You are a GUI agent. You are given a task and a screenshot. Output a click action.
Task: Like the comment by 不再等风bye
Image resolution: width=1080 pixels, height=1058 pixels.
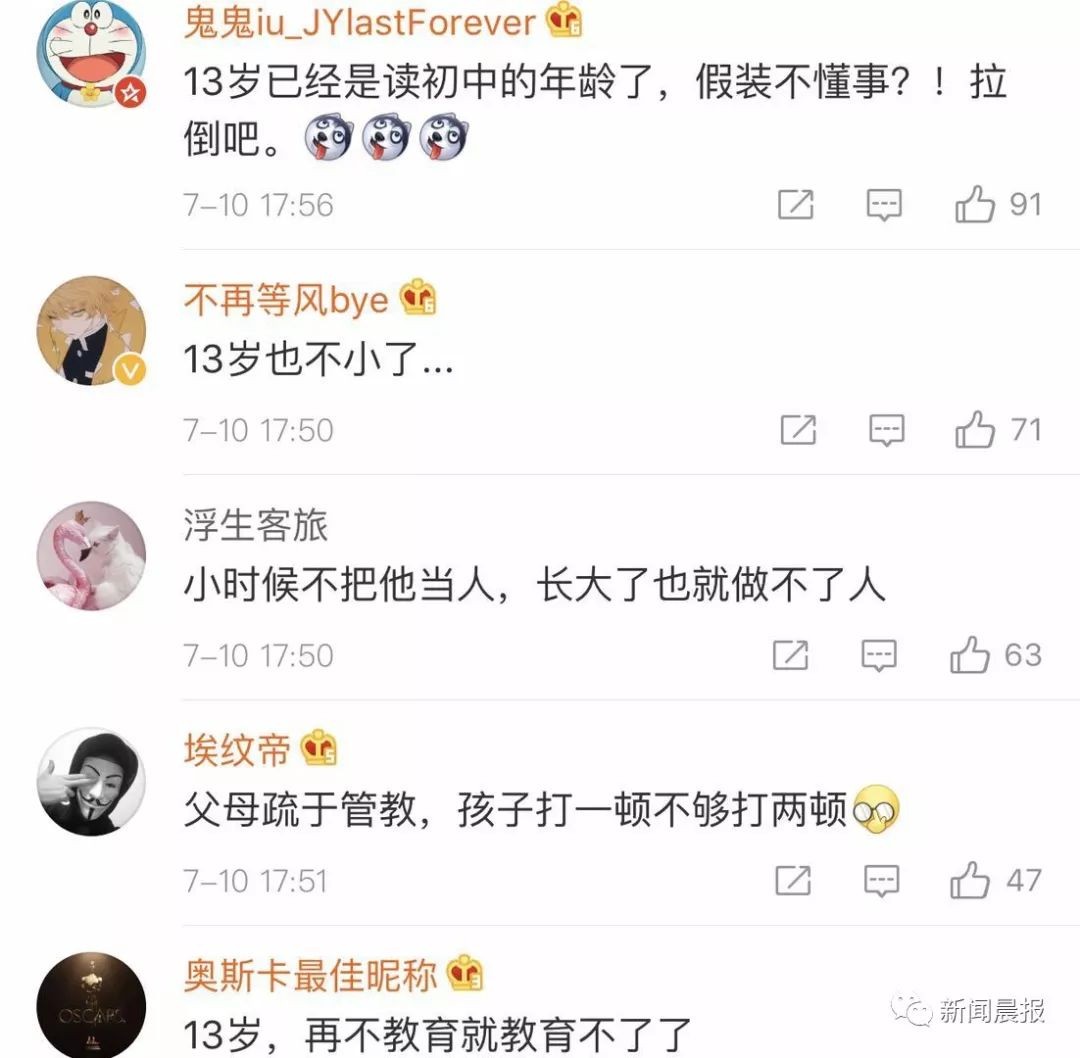point(975,430)
